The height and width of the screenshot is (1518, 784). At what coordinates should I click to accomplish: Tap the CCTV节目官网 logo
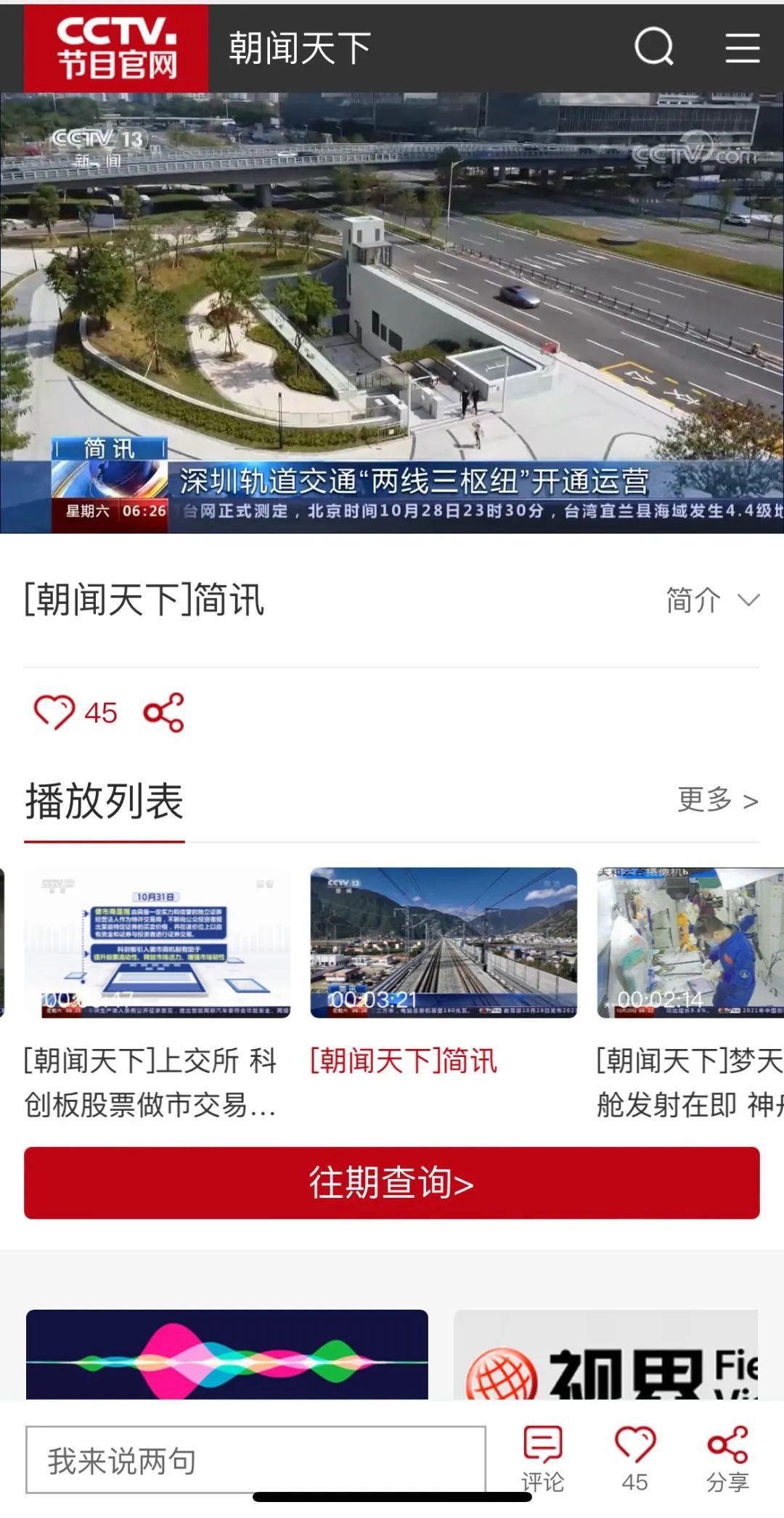coord(116,48)
